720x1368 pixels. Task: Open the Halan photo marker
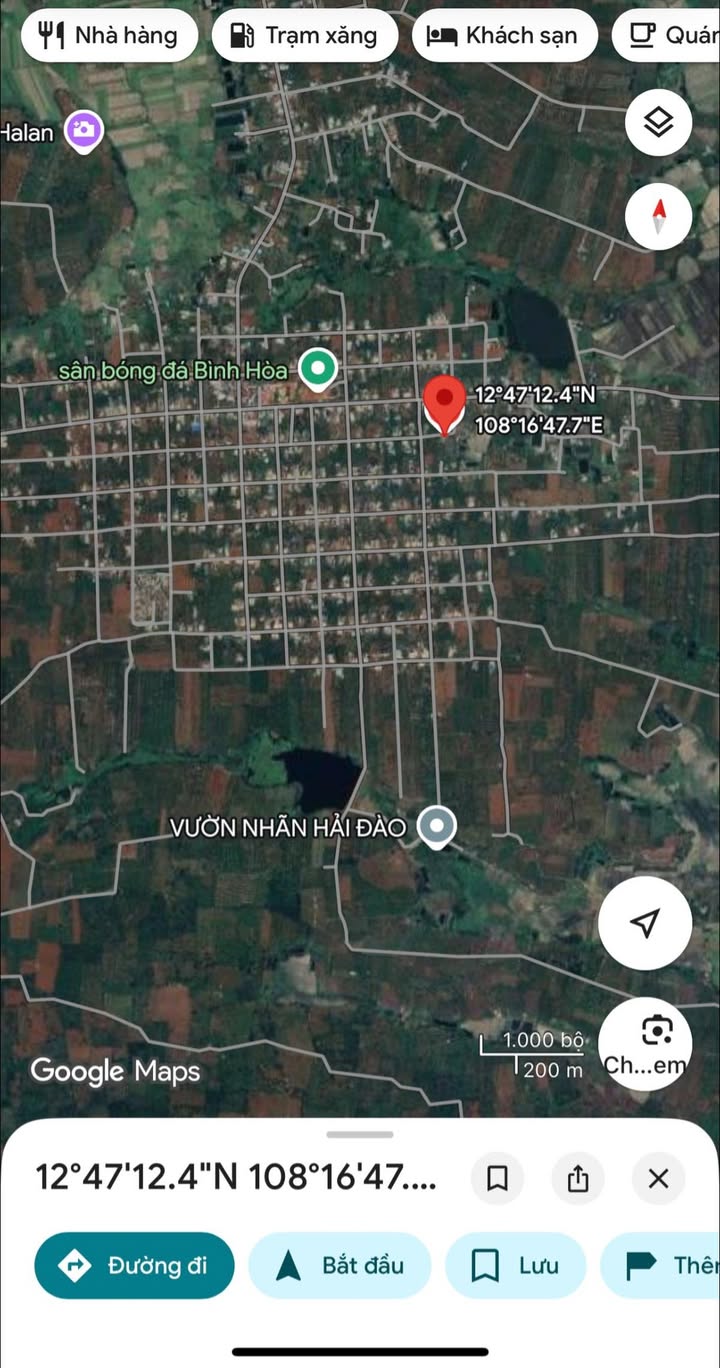click(x=84, y=130)
